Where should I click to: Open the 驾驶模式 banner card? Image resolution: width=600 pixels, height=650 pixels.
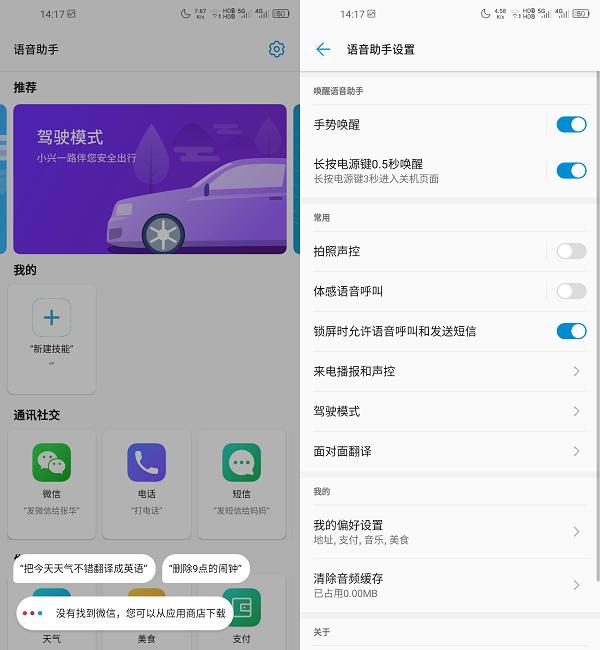pos(149,179)
